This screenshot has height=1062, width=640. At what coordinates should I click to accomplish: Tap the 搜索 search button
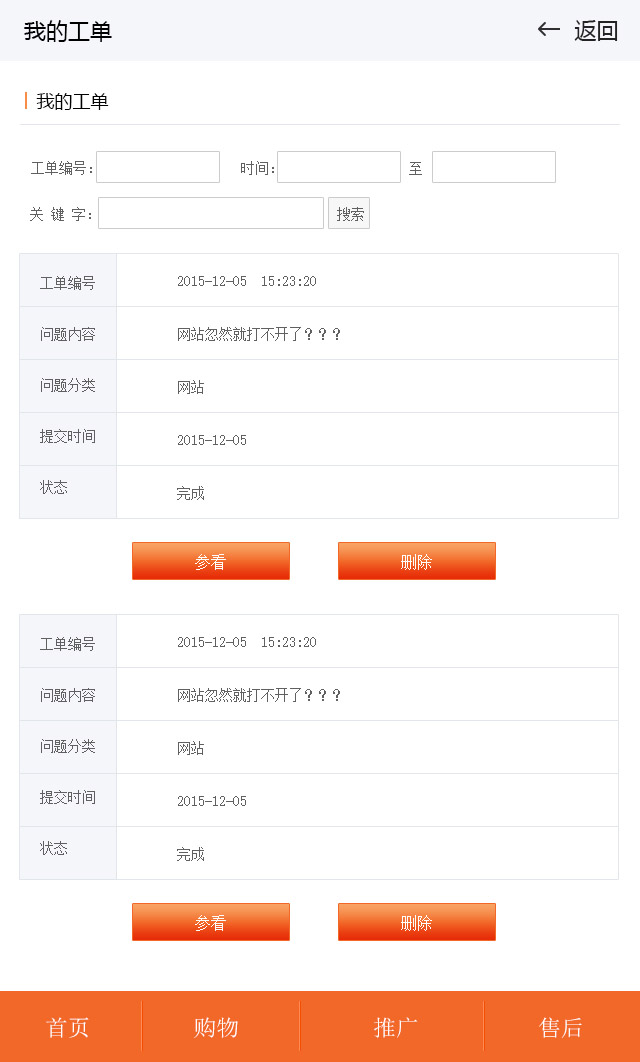[349, 213]
